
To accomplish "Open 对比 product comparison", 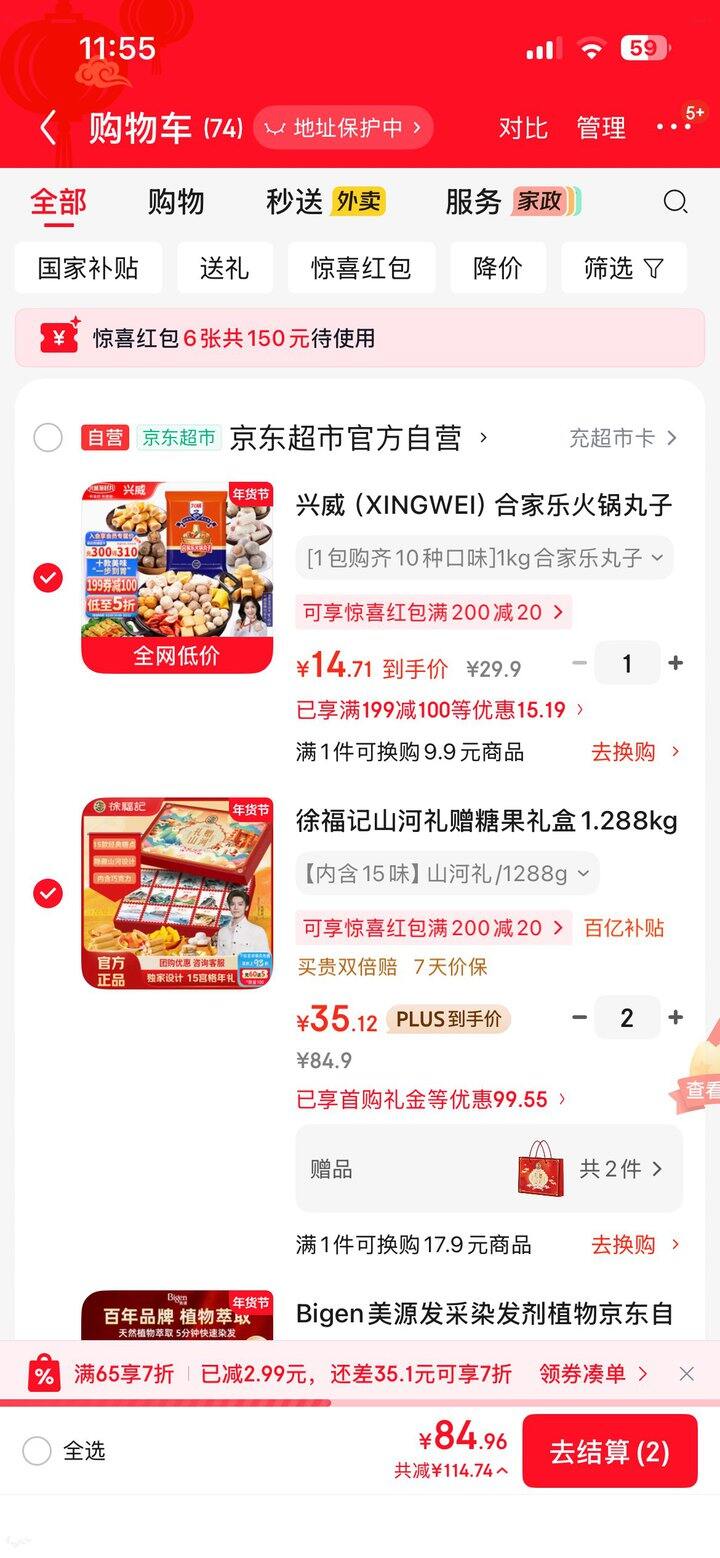I will point(523,128).
